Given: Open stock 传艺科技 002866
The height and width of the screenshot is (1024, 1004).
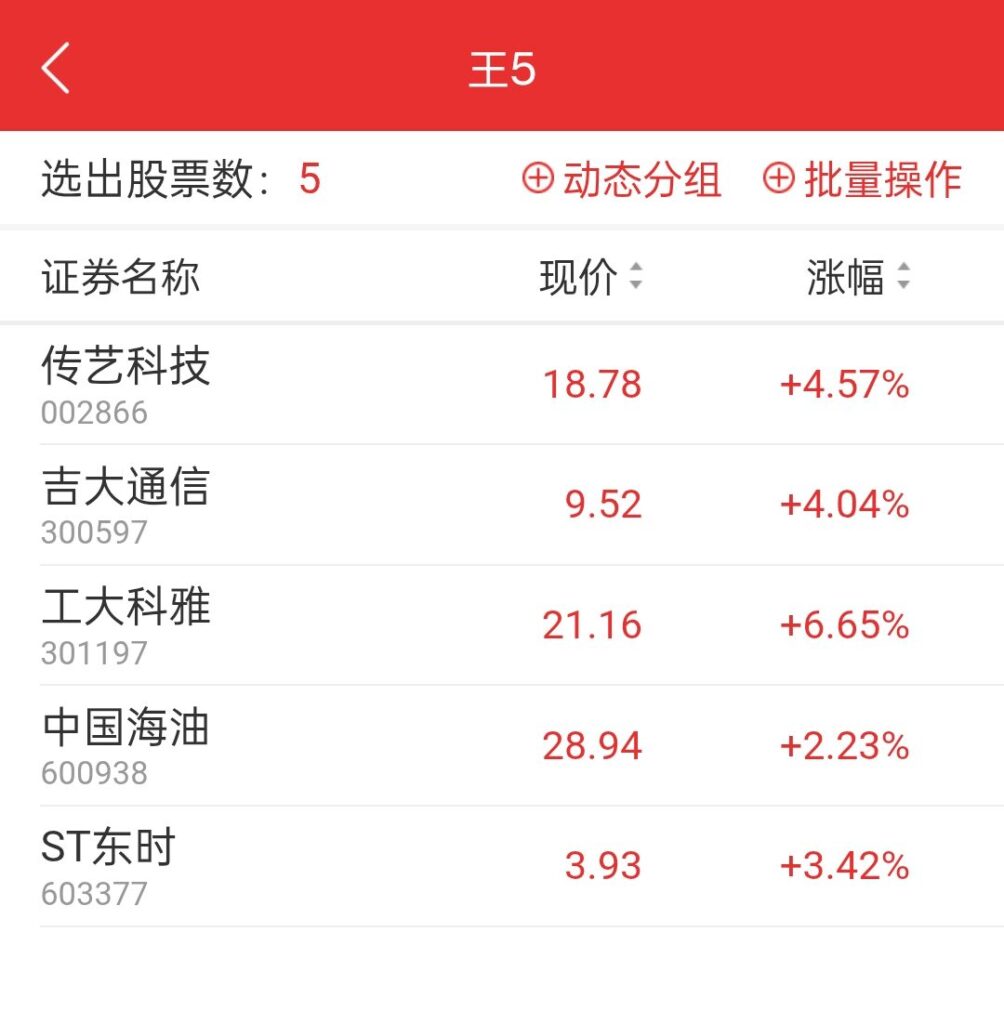Looking at the screenshot, I should [x=126, y=384].
